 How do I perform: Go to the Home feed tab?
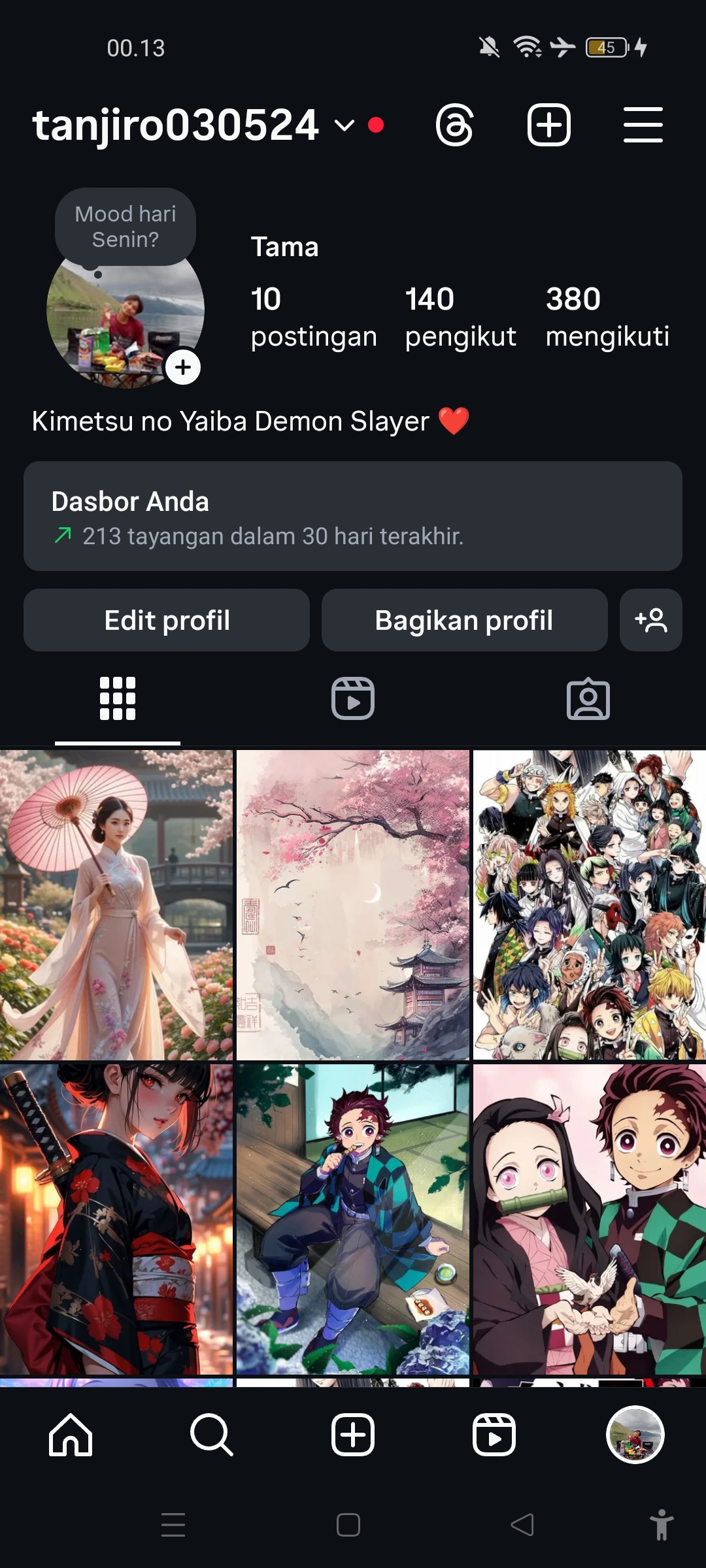[71, 1435]
